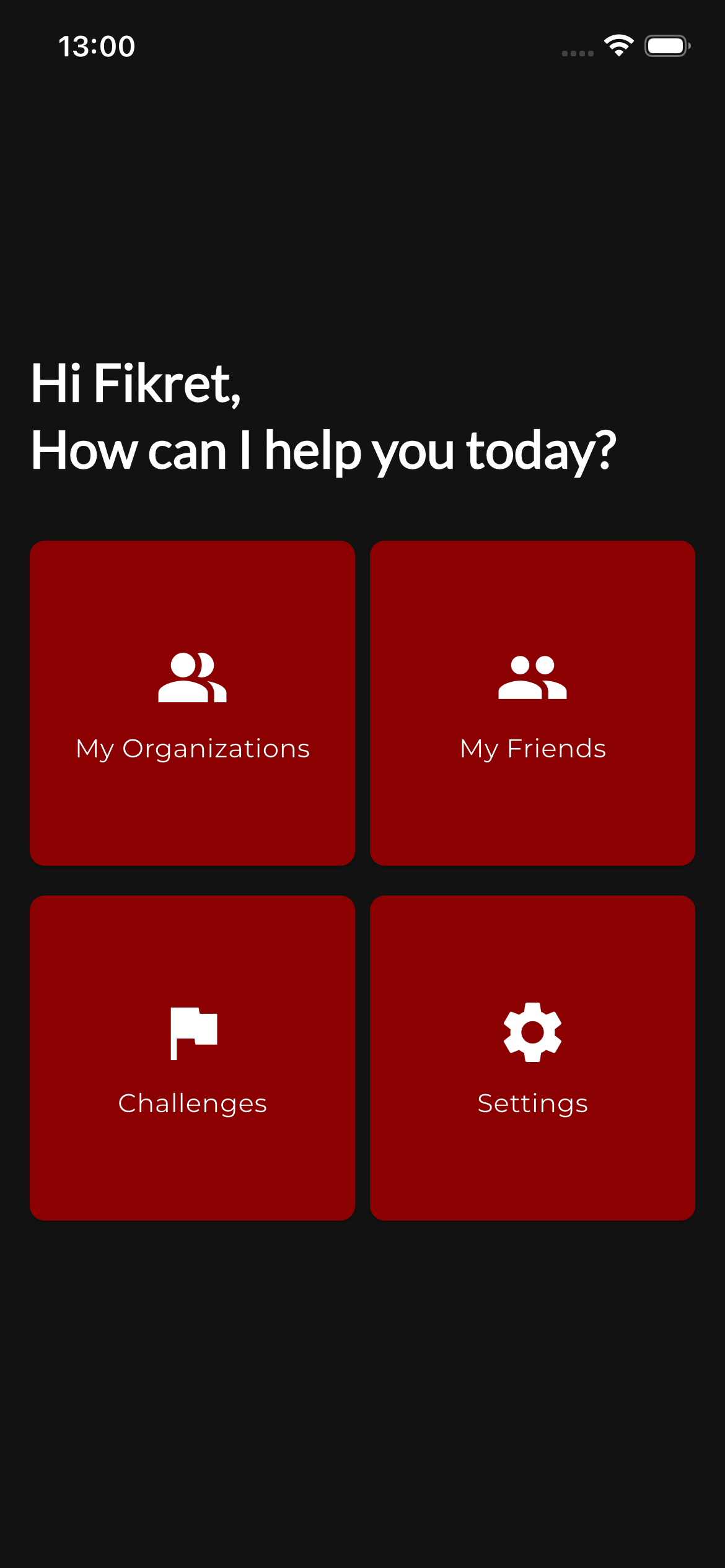View the Challenges section
The height and width of the screenshot is (1568, 725).
192,1058
